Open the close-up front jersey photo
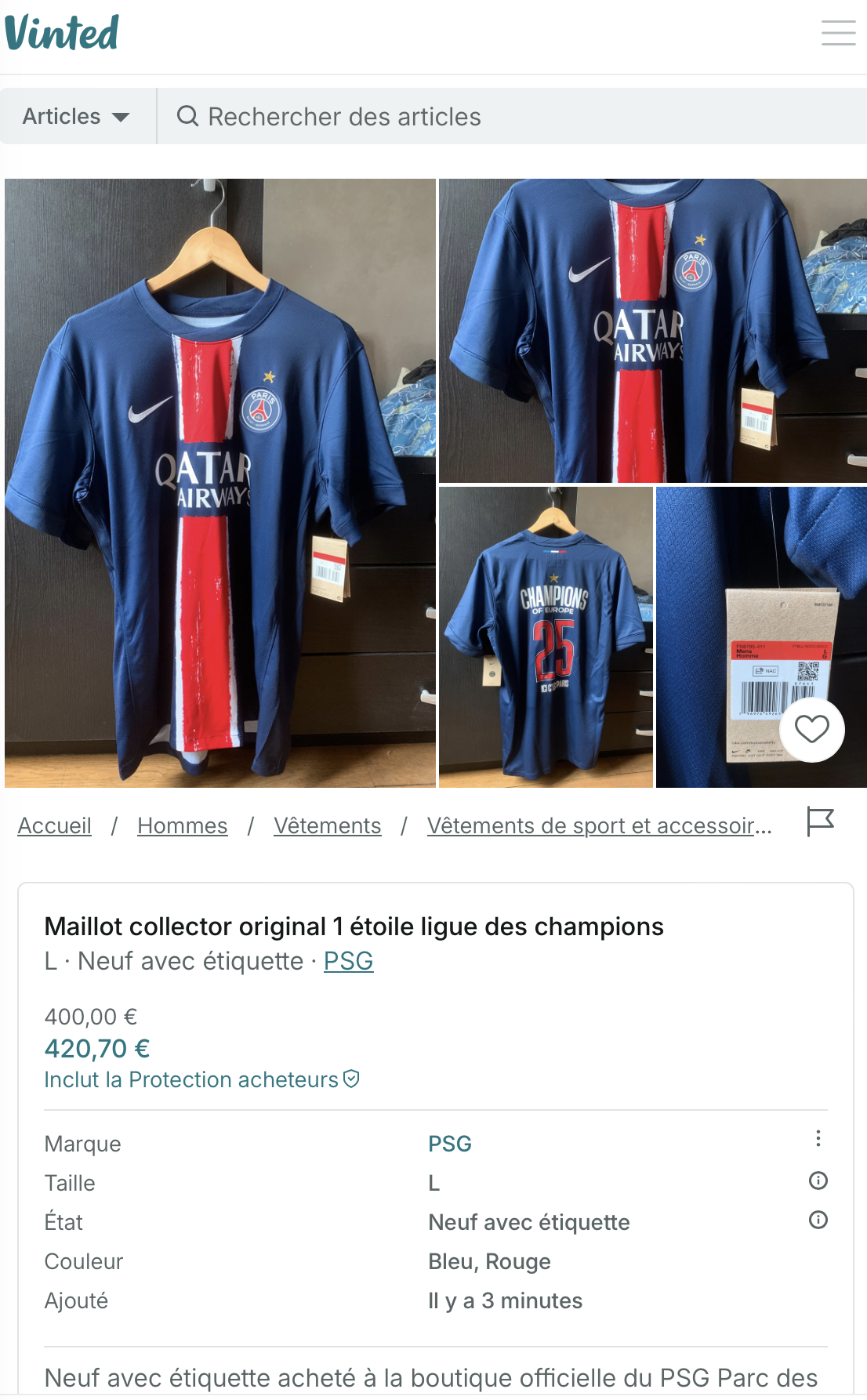Viewport: 867px width, 1400px height. [653, 330]
